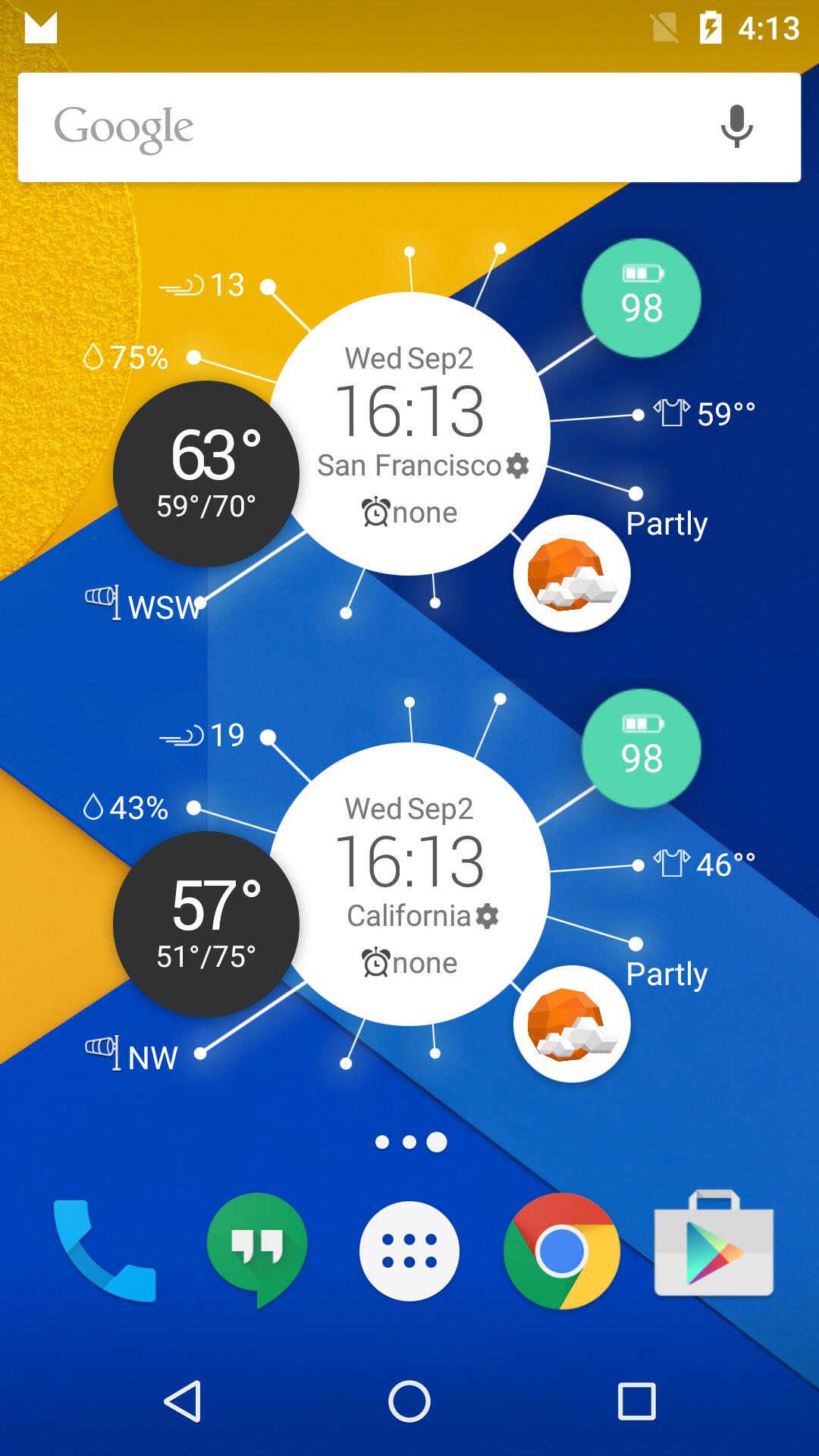Screen dimensions: 819x1456
Task: Open the app drawer
Action: click(409, 1250)
